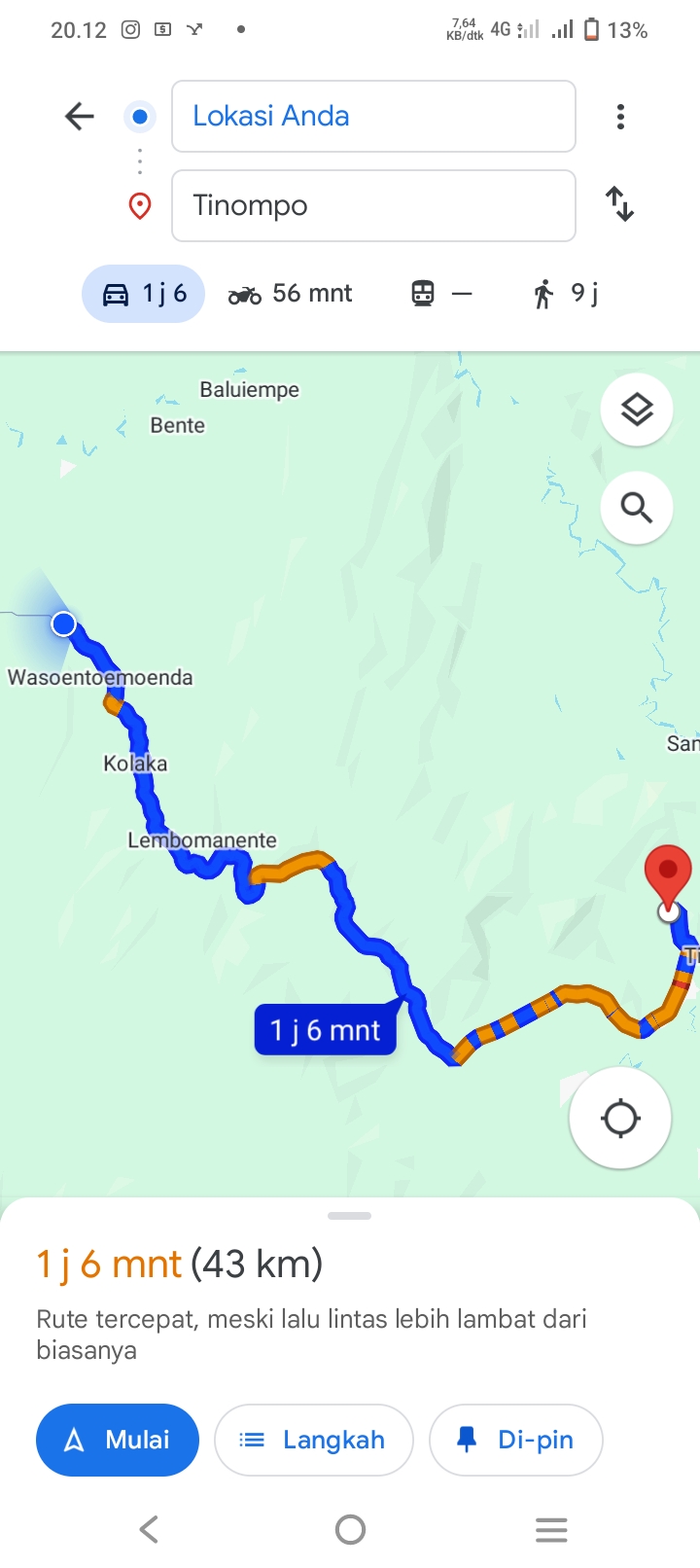Switch to the public transit mode
This screenshot has width=700, height=1568.
coord(442,294)
